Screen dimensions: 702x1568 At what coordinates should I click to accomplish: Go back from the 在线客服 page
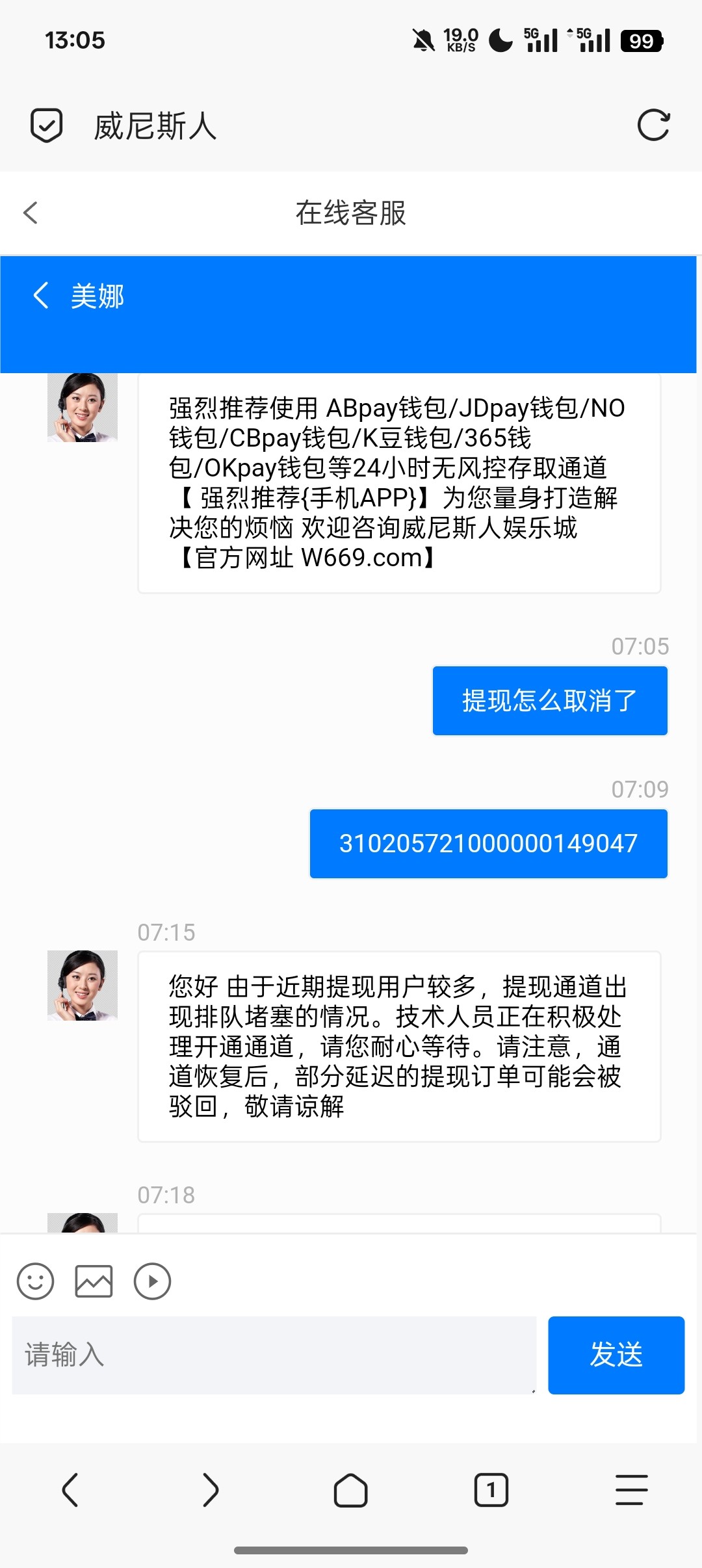tap(31, 213)
